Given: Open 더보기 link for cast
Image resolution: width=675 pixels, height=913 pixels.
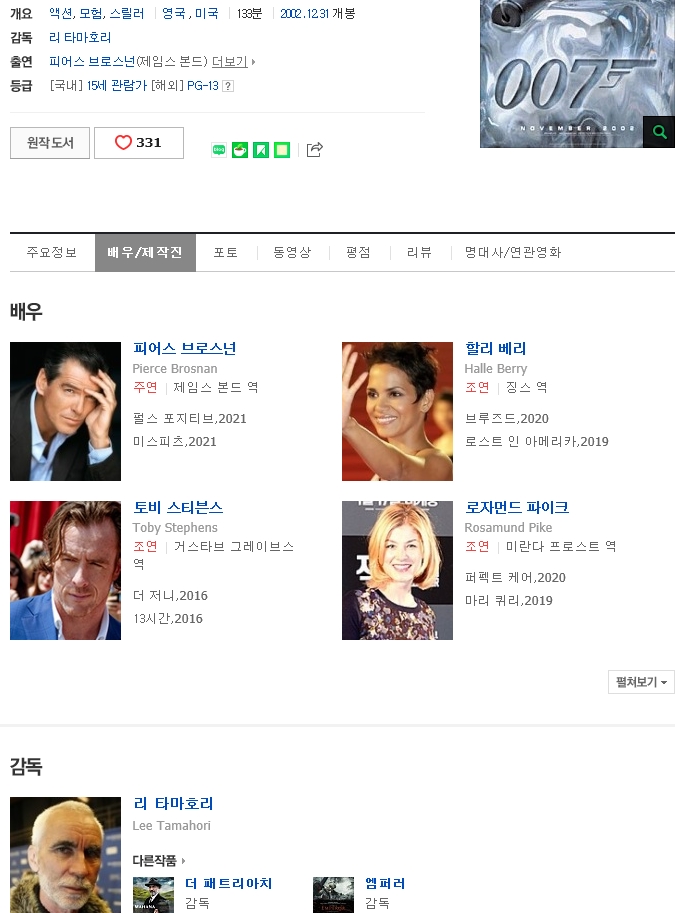Looking at the screenshot, I should coord(230,62).
